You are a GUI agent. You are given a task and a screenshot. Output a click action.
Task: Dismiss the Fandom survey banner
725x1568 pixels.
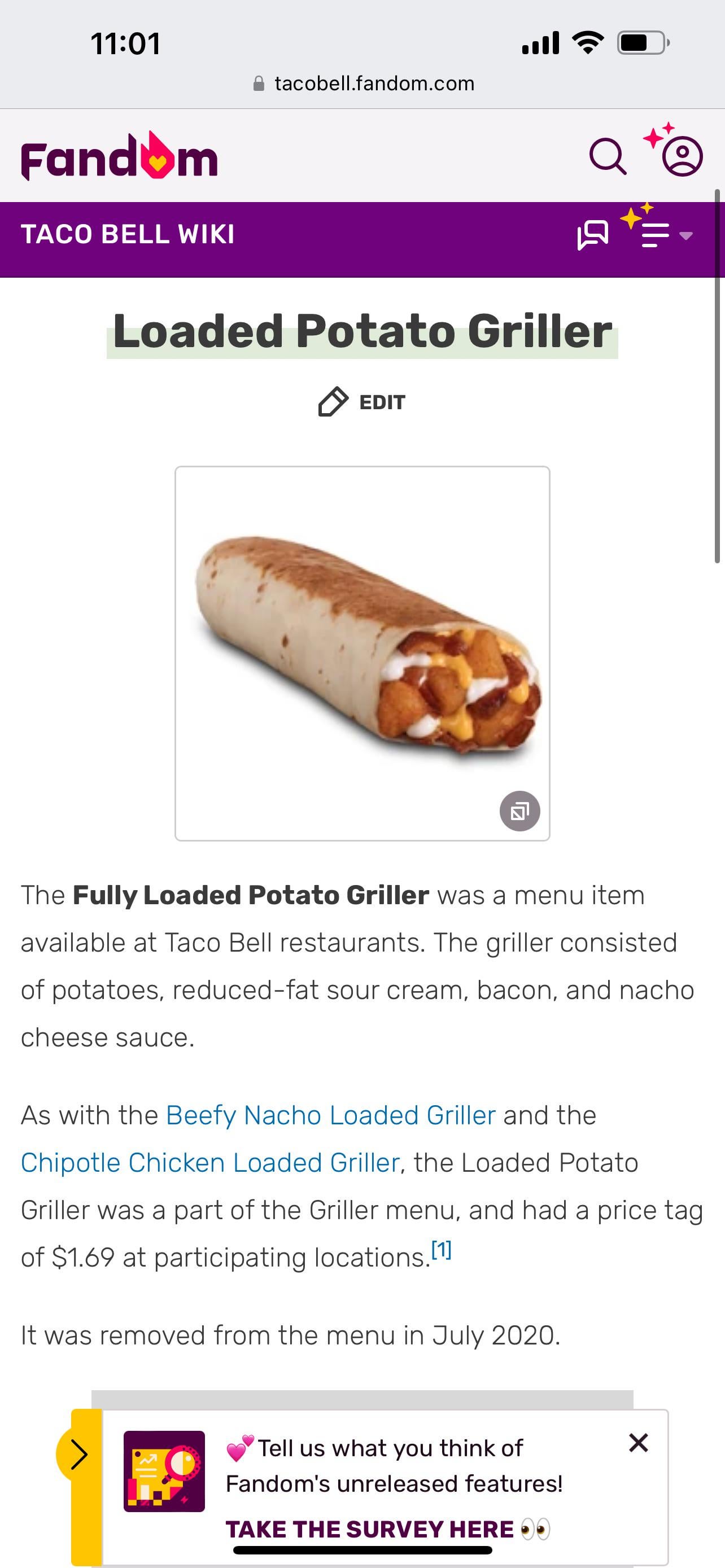tap(638, 1443)
